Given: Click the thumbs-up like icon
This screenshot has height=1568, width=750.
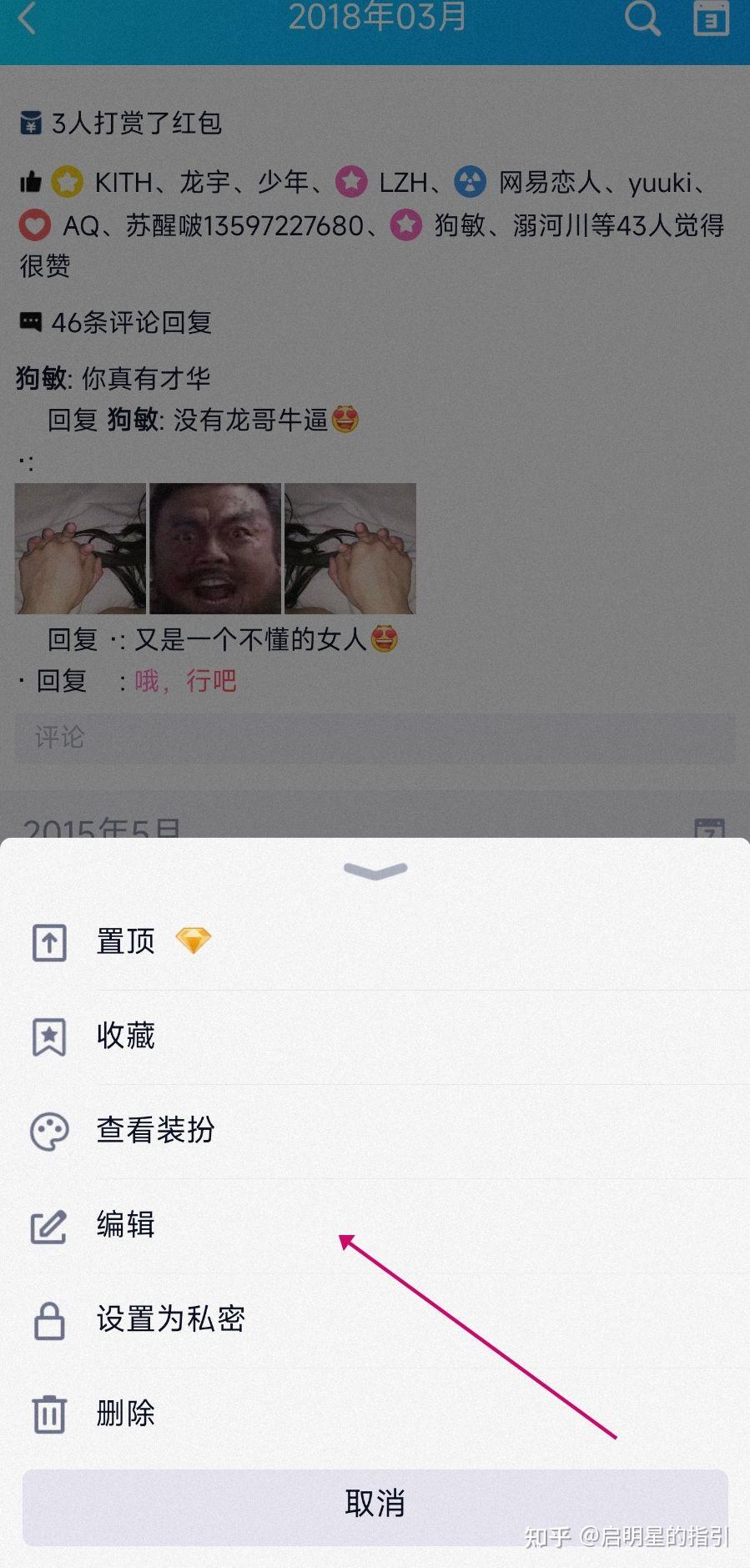Looking at the screenshot, I should (32, 181).
